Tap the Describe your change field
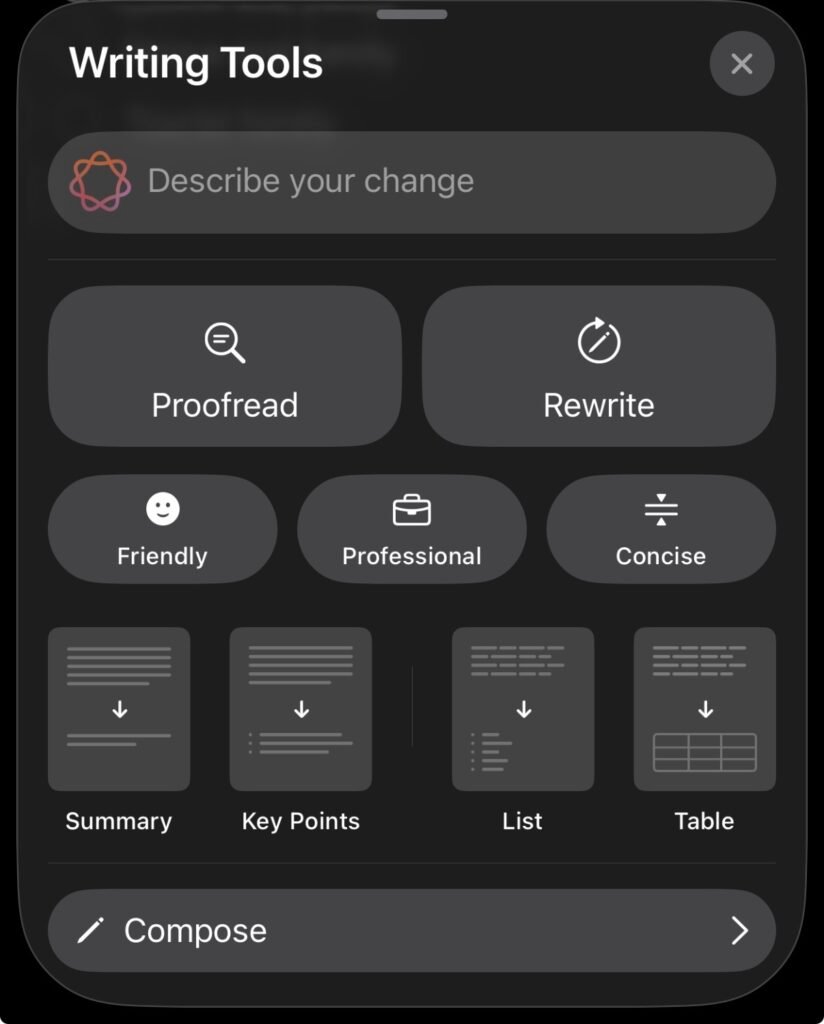The image size is (824, 1024). point(412,182)
